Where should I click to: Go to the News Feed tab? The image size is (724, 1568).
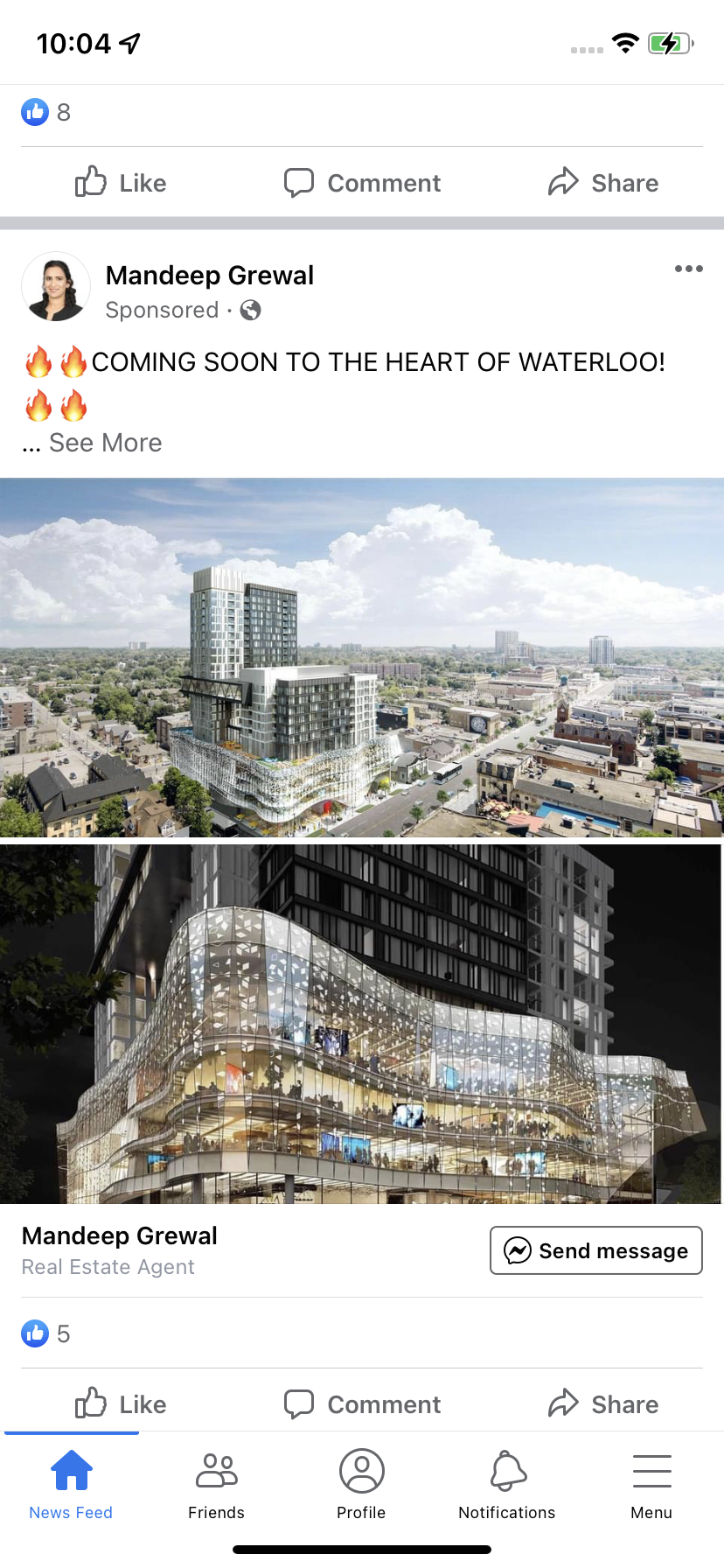pyautogui.click(x=71, y=1484)
